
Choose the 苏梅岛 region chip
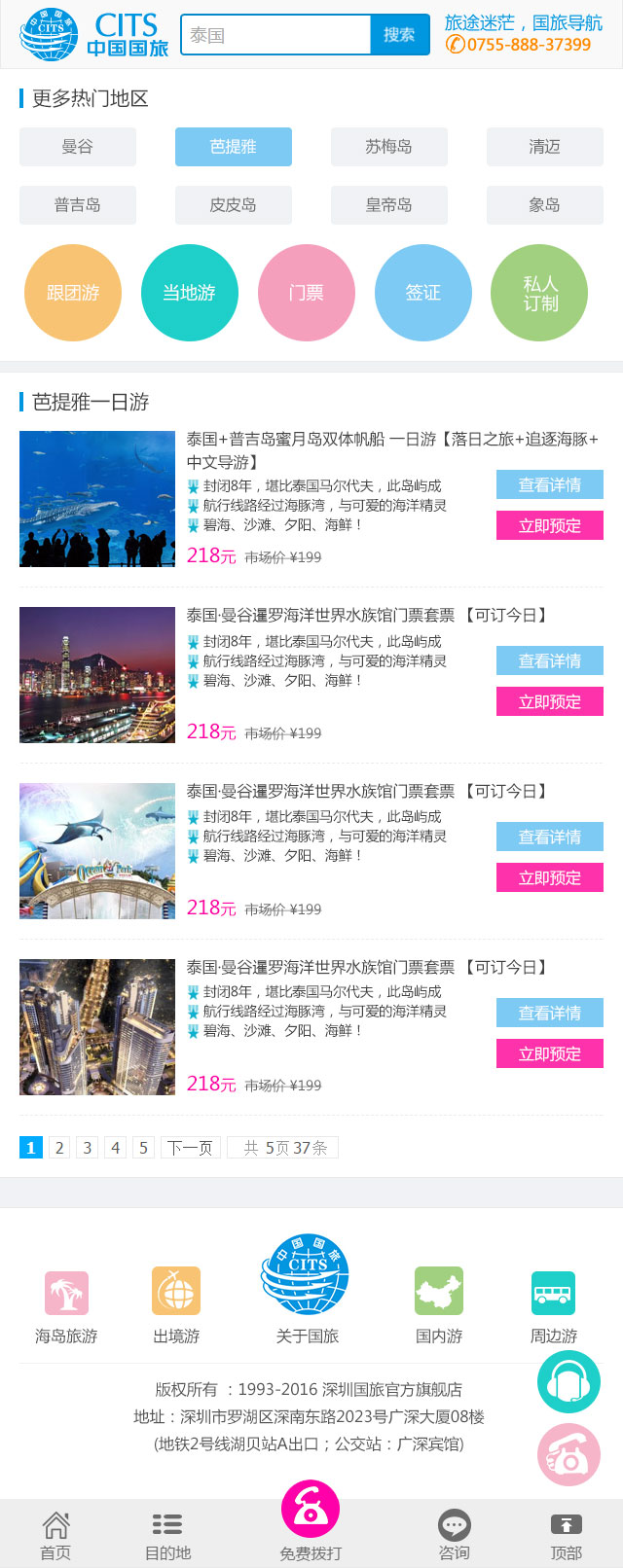pyautogui.click(x=388, y=147)
